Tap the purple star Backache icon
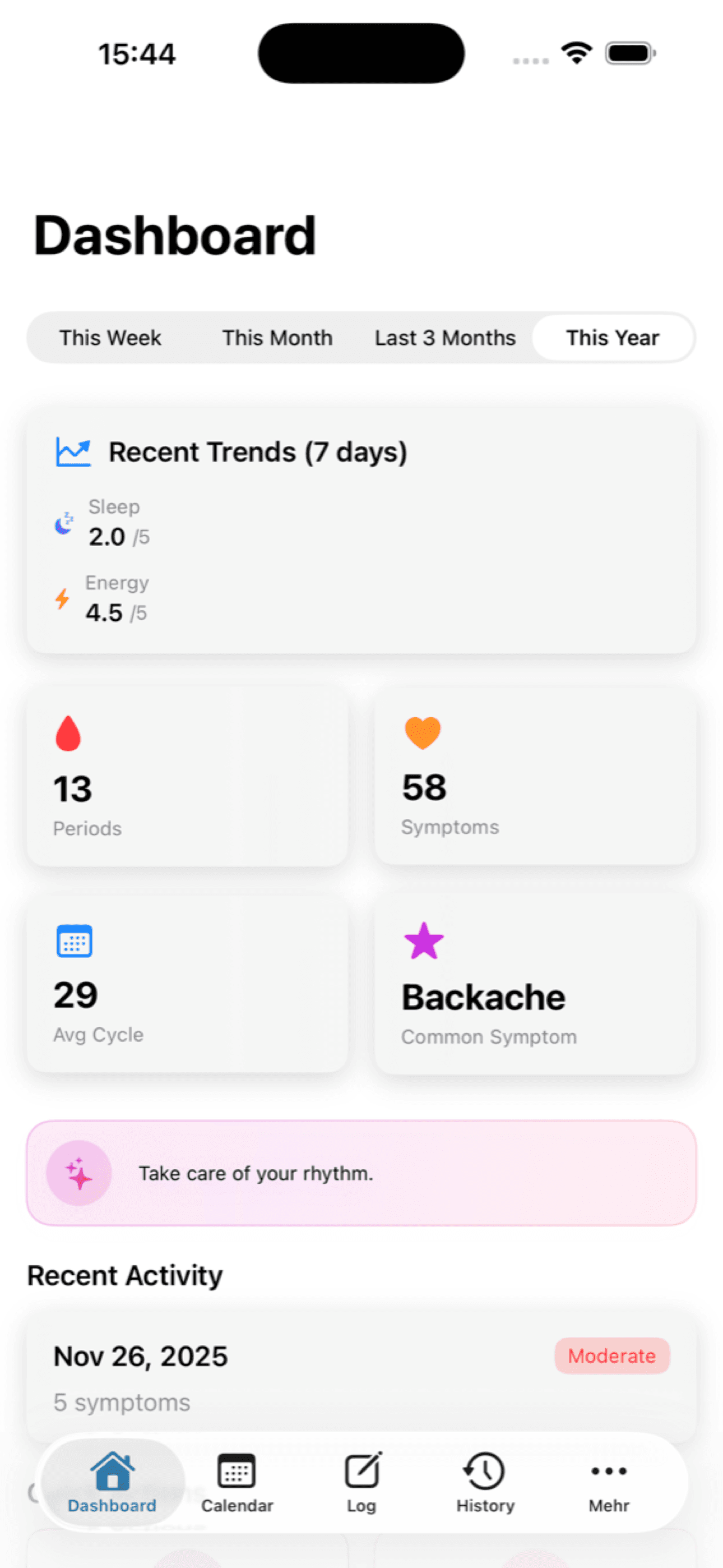The width and height of the screenshot is (723, 1568). 424,941
